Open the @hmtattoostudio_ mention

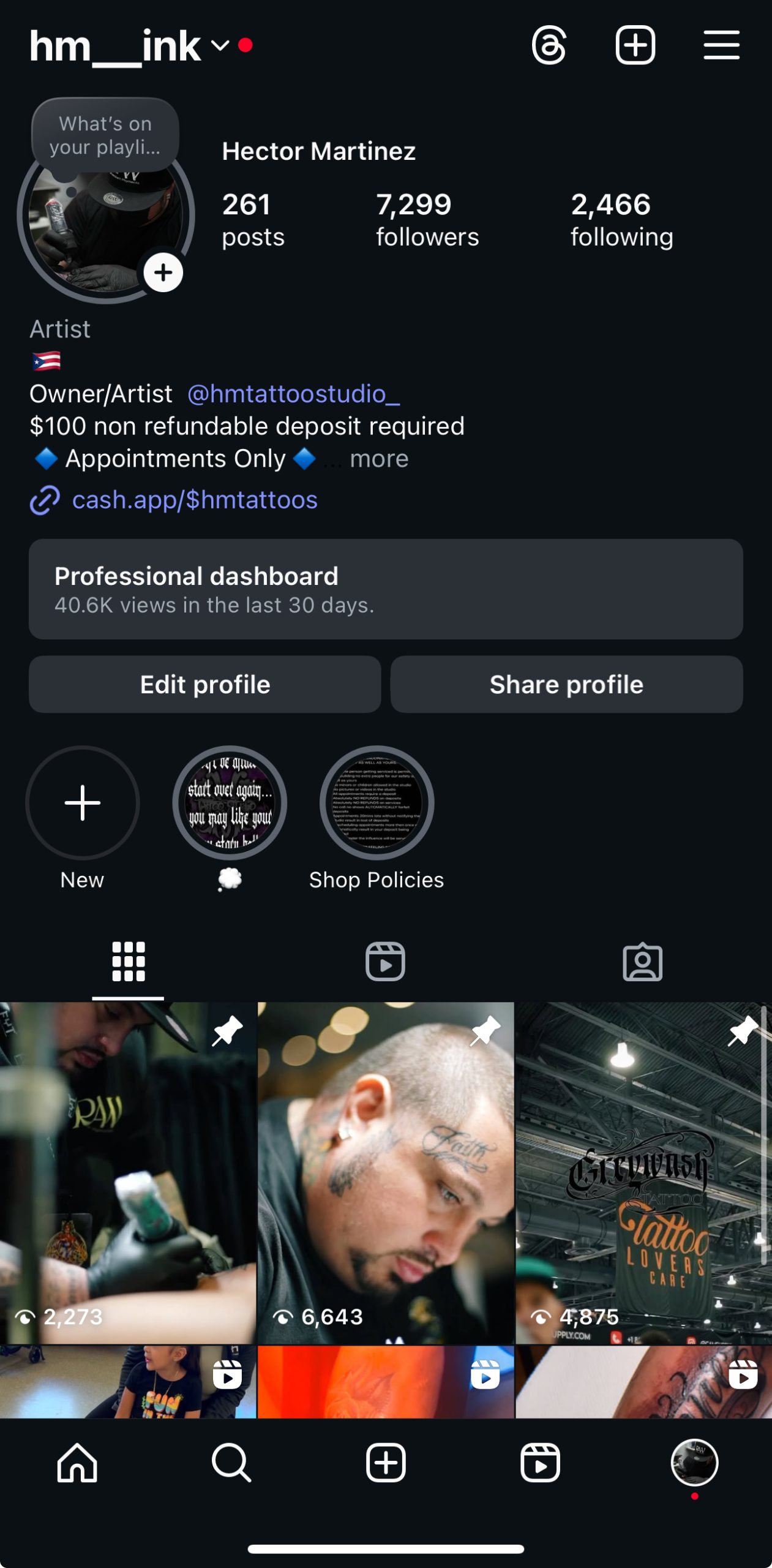point(293,394)
